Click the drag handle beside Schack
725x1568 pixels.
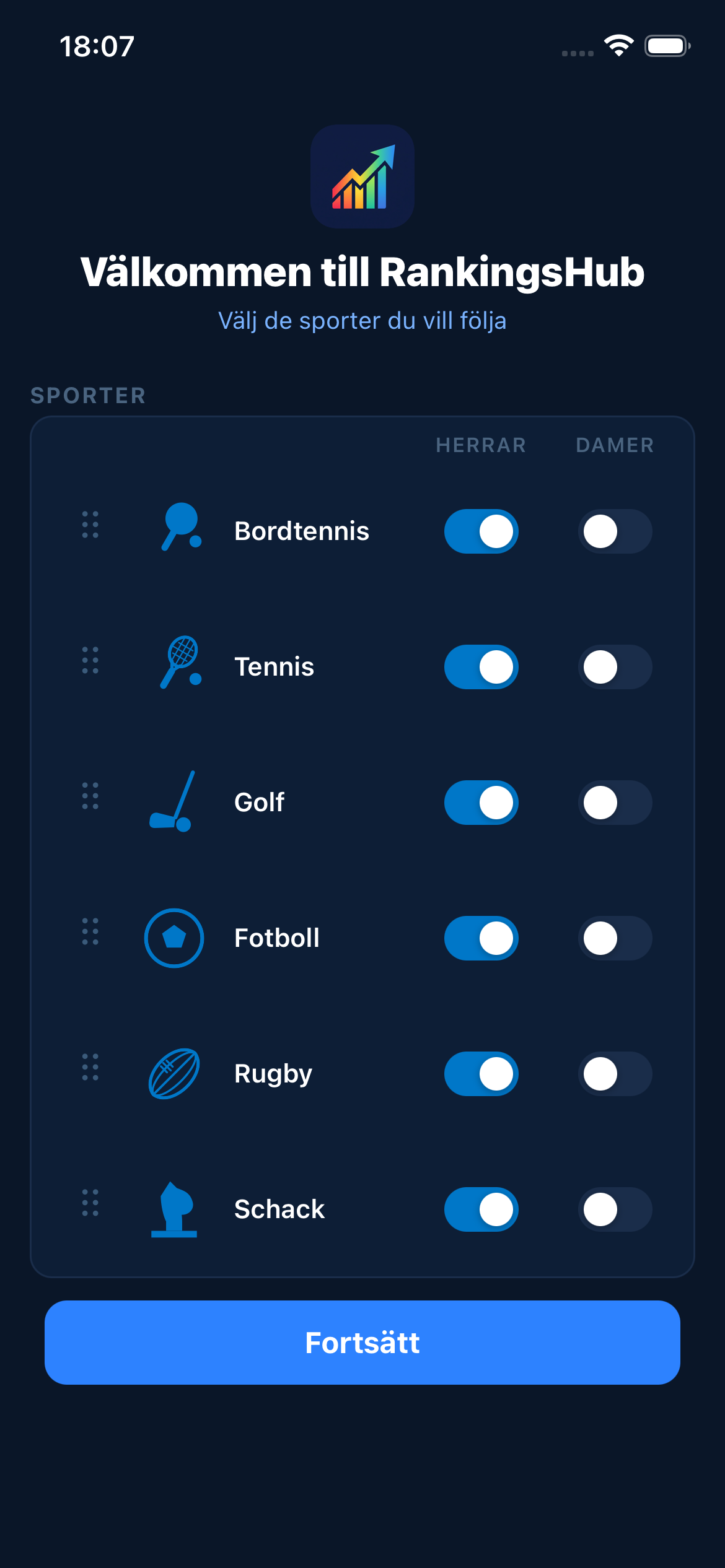point(90,1209)
